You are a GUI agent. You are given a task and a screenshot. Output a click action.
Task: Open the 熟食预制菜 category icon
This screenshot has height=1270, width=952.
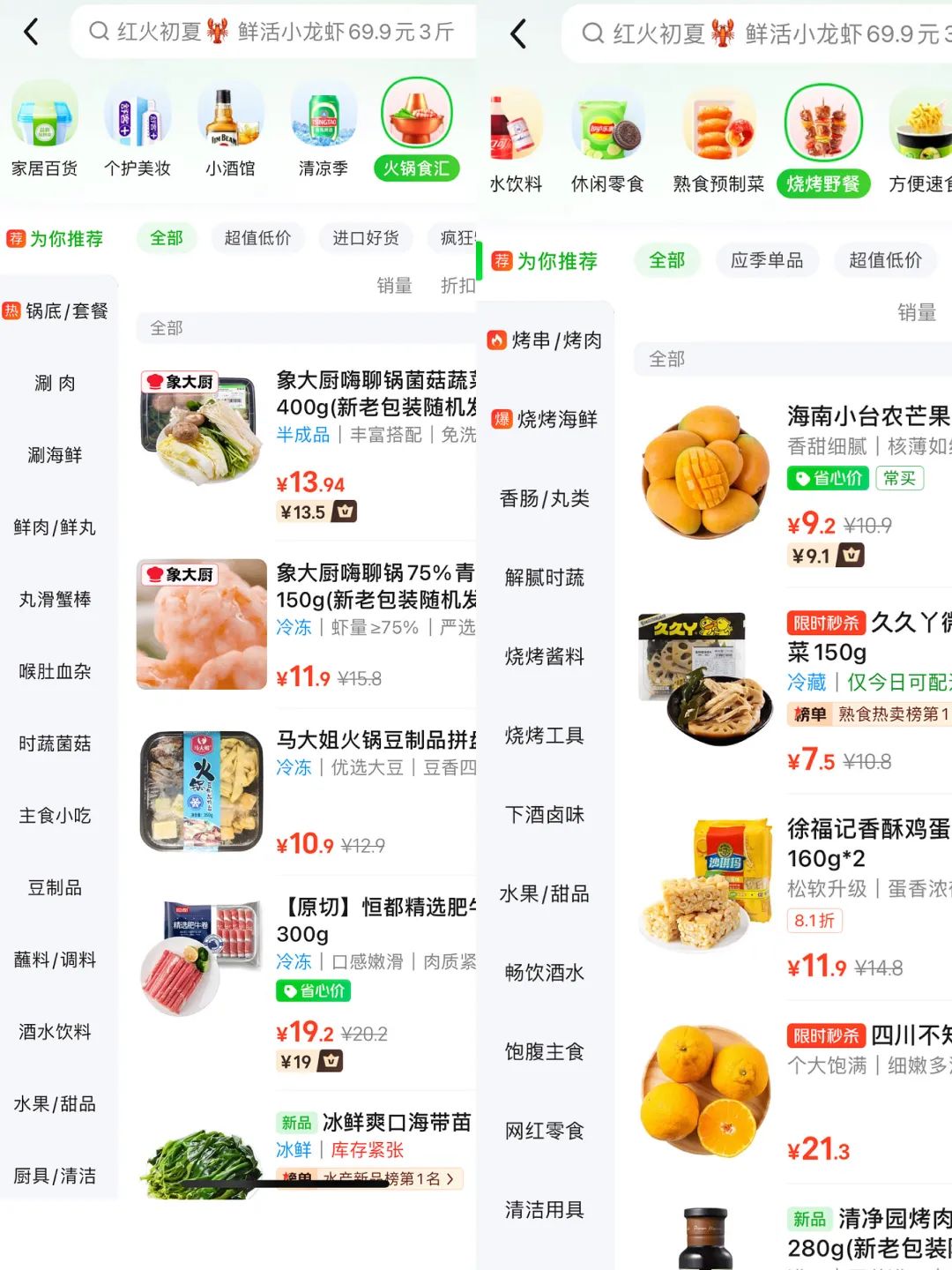pos(718,128)
